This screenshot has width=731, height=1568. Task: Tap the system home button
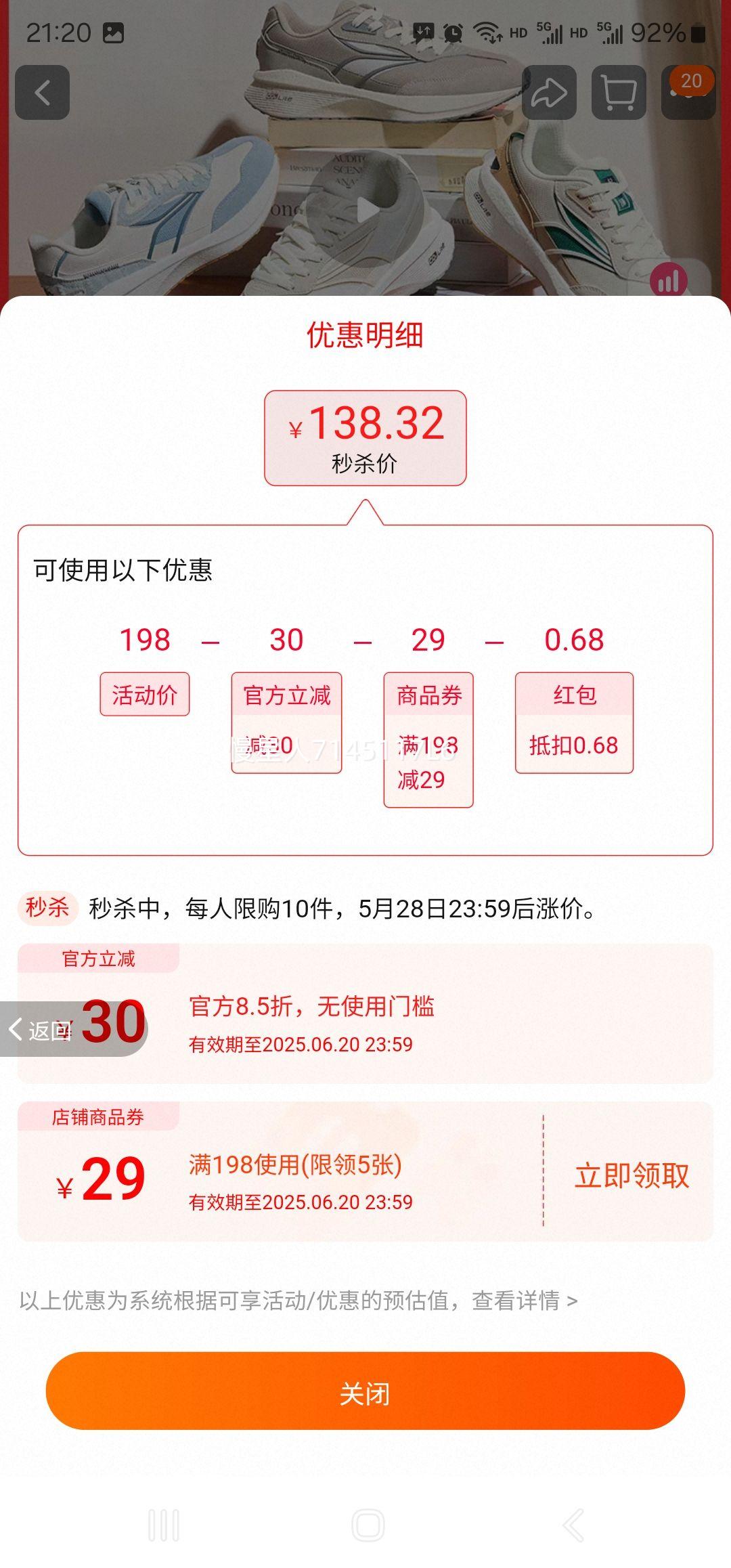368,1526
